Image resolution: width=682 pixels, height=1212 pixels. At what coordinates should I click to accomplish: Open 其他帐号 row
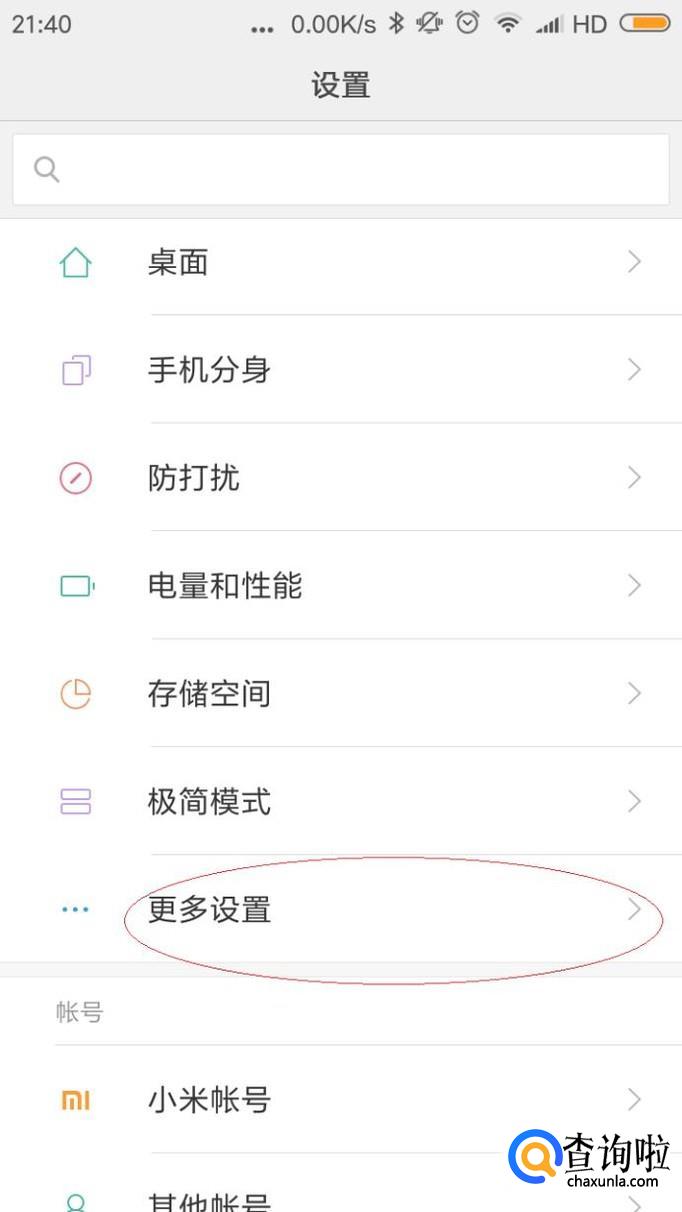pyautogui.click(x=300, y=1198)
